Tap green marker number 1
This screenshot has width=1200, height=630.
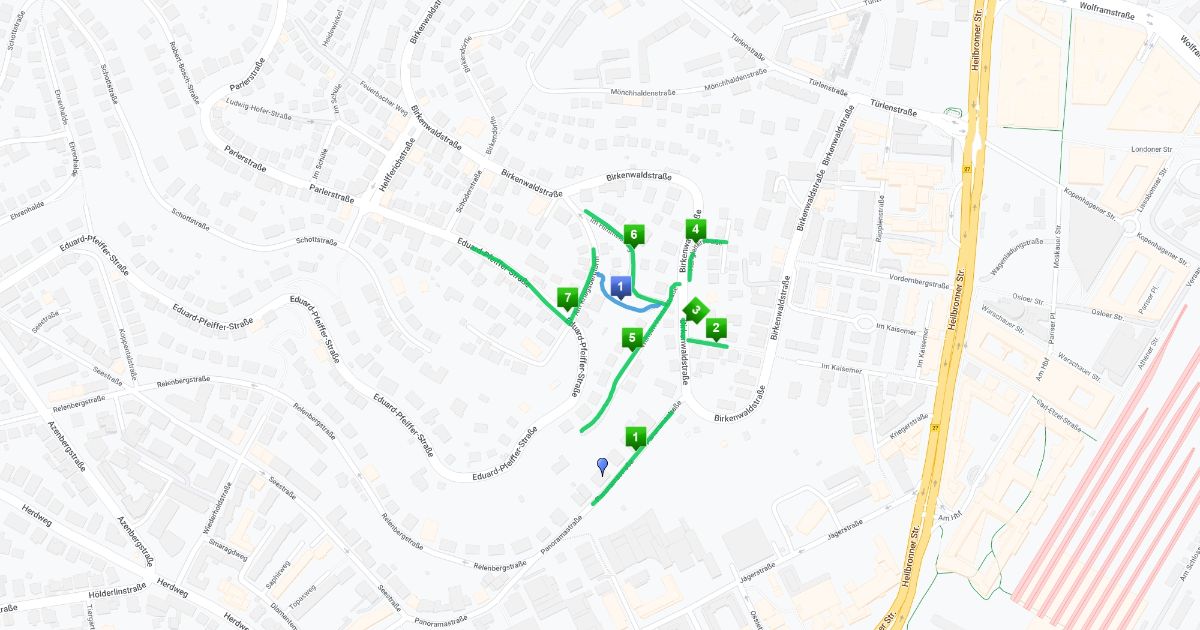pyautogui.click(x=634, y=437)
